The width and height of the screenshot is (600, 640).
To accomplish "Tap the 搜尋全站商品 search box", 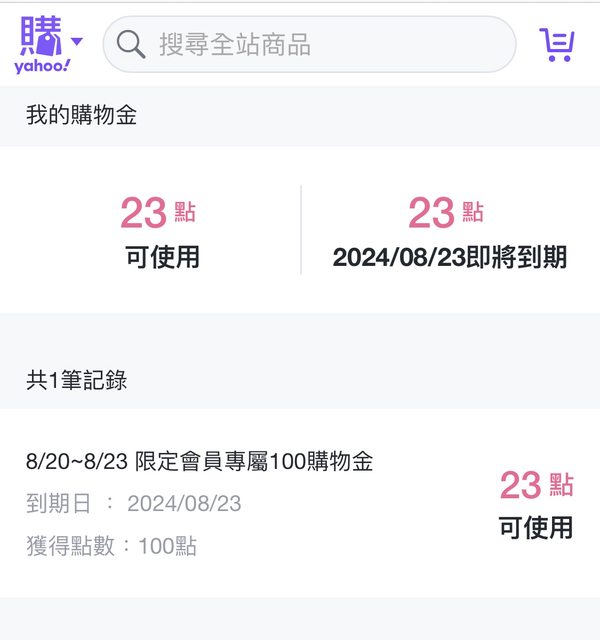I will [310, 44].
